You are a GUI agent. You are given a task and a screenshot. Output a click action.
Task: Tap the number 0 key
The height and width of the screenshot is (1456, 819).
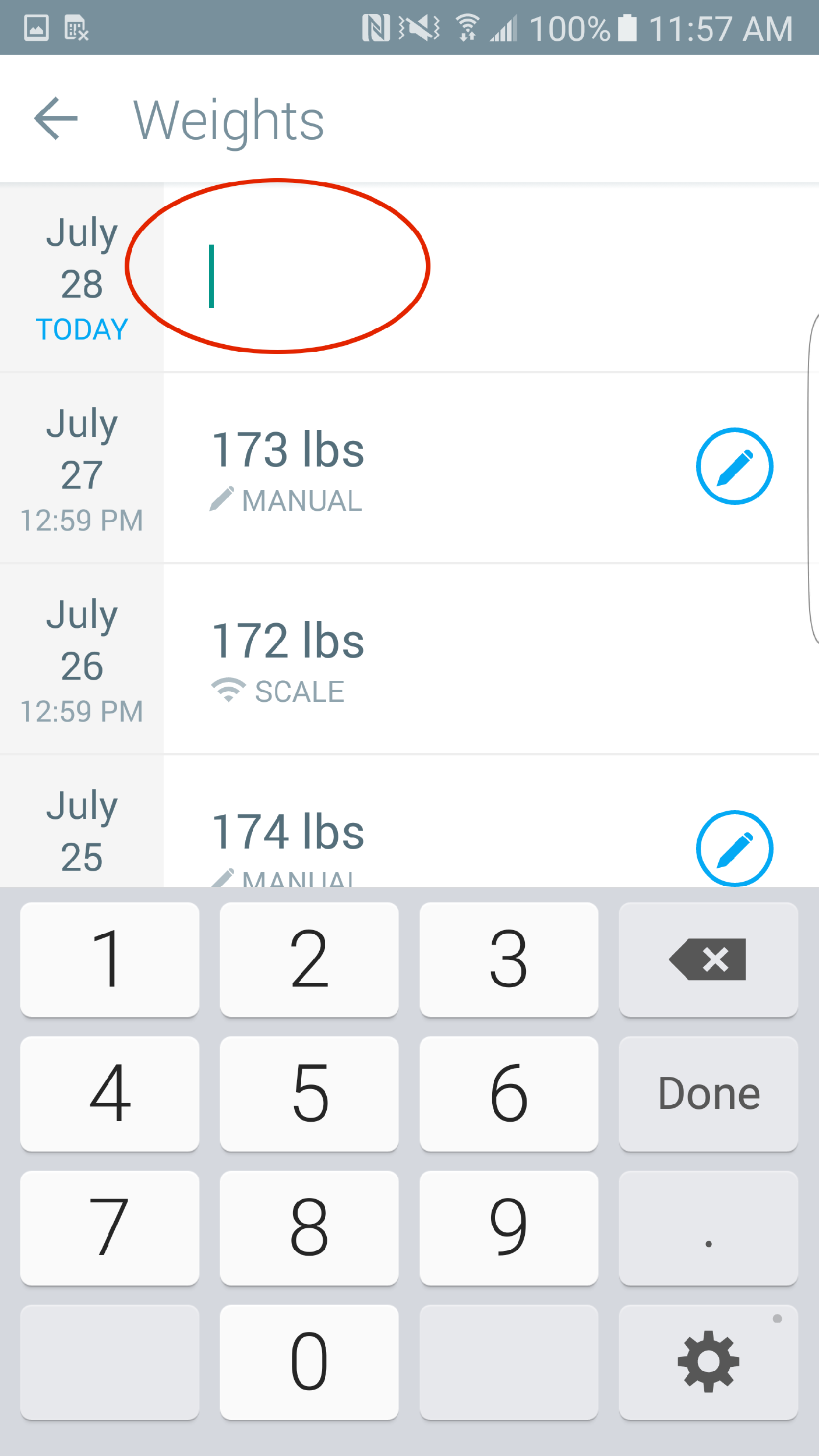click(309, 1363)
